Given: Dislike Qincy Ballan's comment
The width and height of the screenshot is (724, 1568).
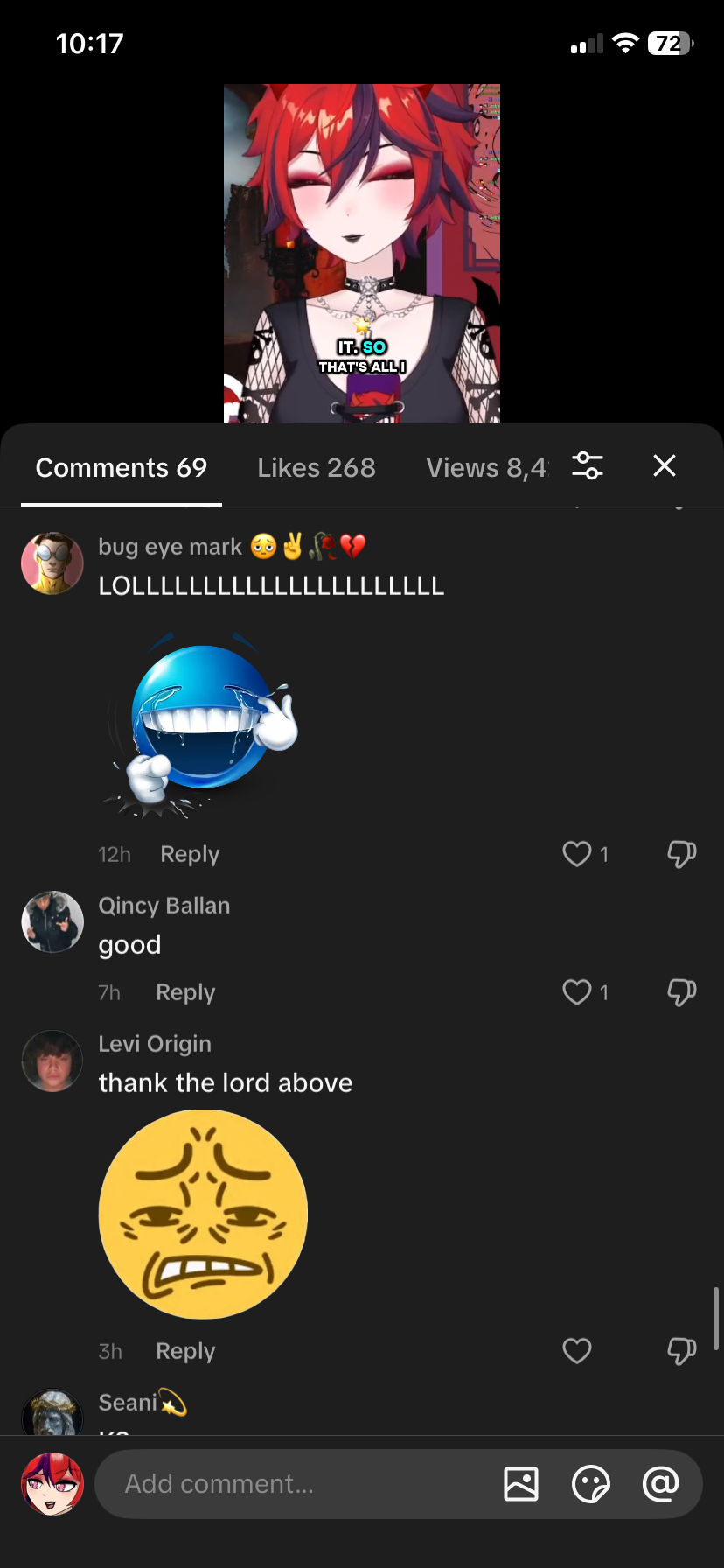Looking at the screenshot, I should pyautogui.click(x=681, y=991).
